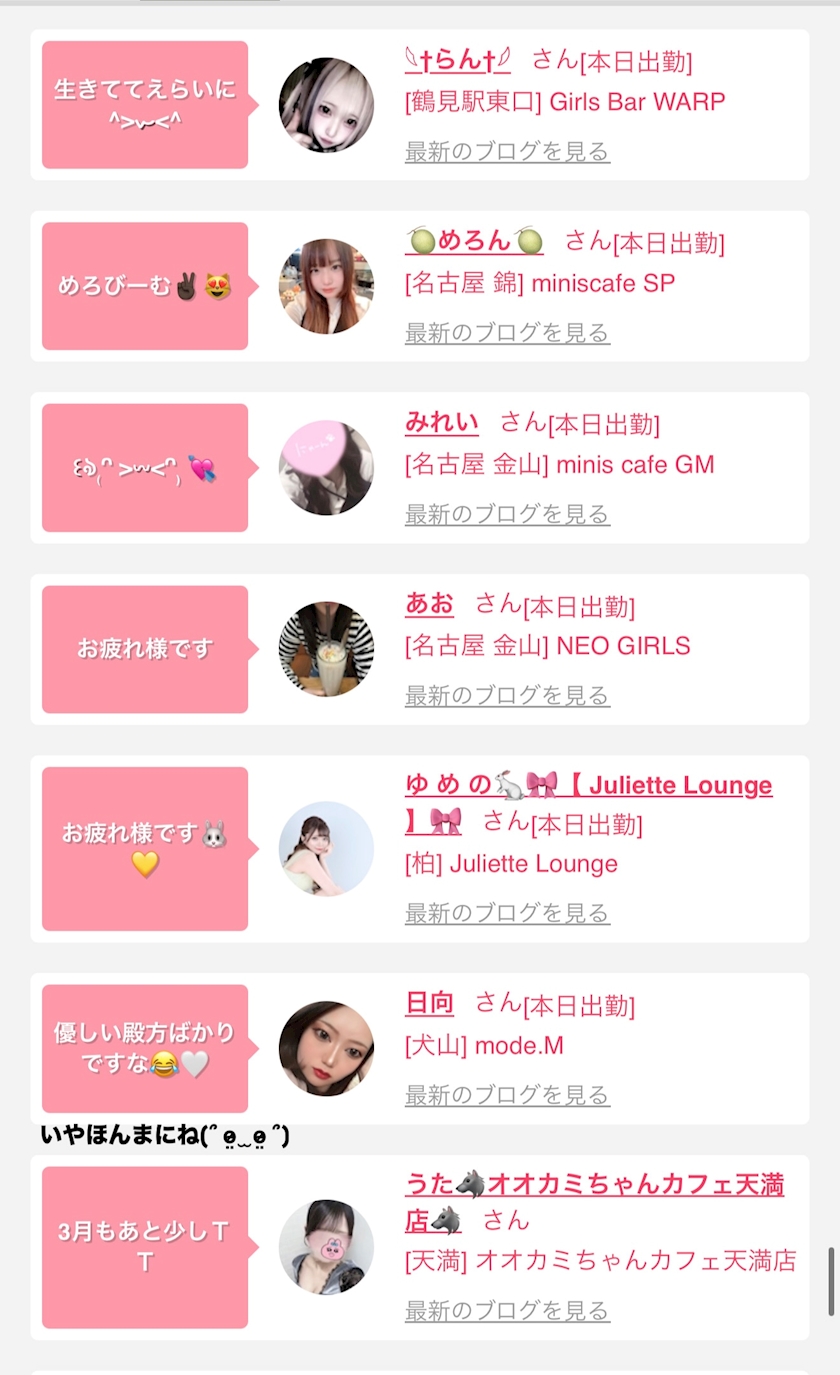
Task: View latest blog for オオカミちゃんカフェ天満店 entry
Action: tap(507, 1310)
